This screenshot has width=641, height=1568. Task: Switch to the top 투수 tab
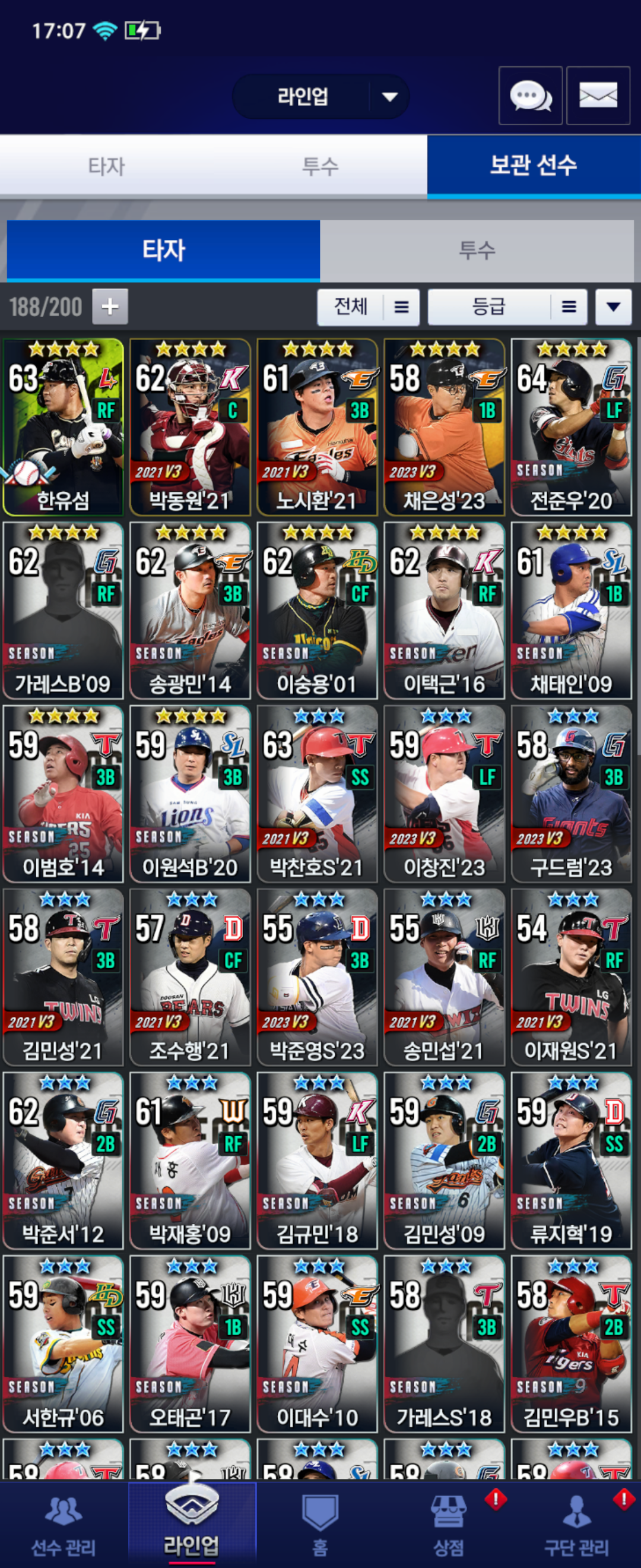click(320, 166)
